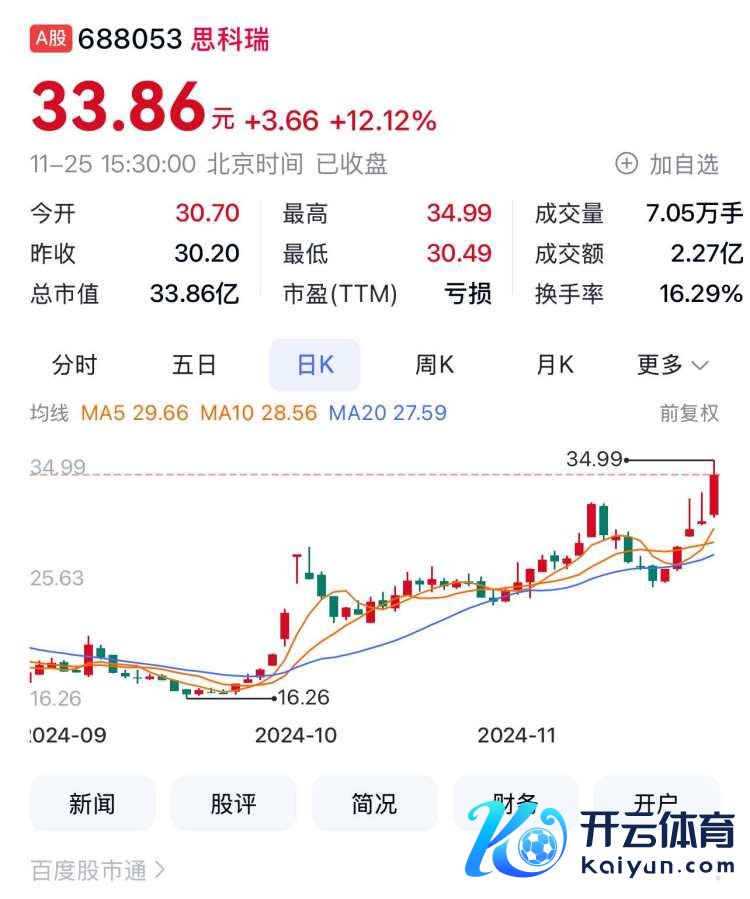Viewport: 750px width, 899px height.
Task: Switch to the 月K chart tab
Action: (x=555, y=365)
